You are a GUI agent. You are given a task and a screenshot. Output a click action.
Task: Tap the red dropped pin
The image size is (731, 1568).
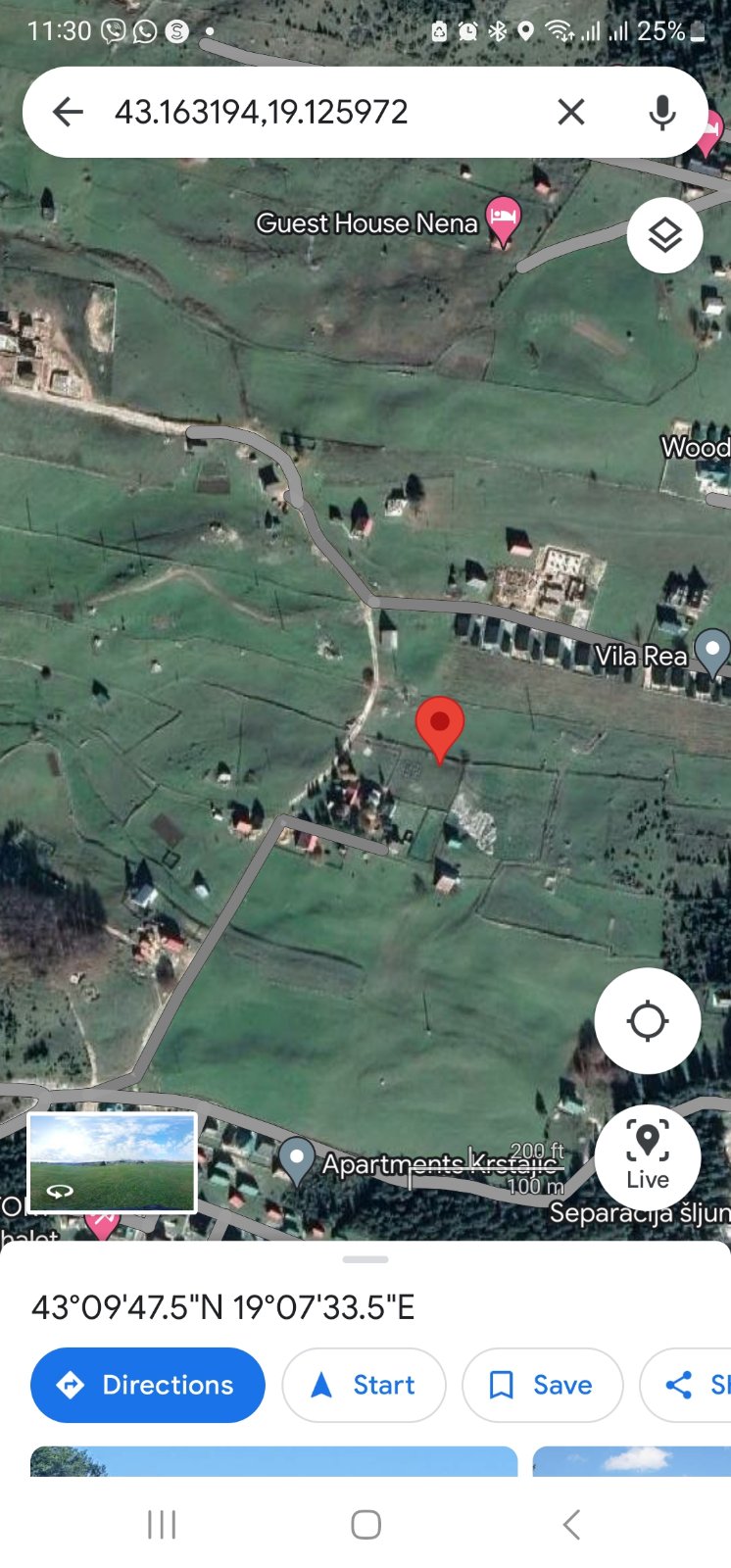pos(440,727)
